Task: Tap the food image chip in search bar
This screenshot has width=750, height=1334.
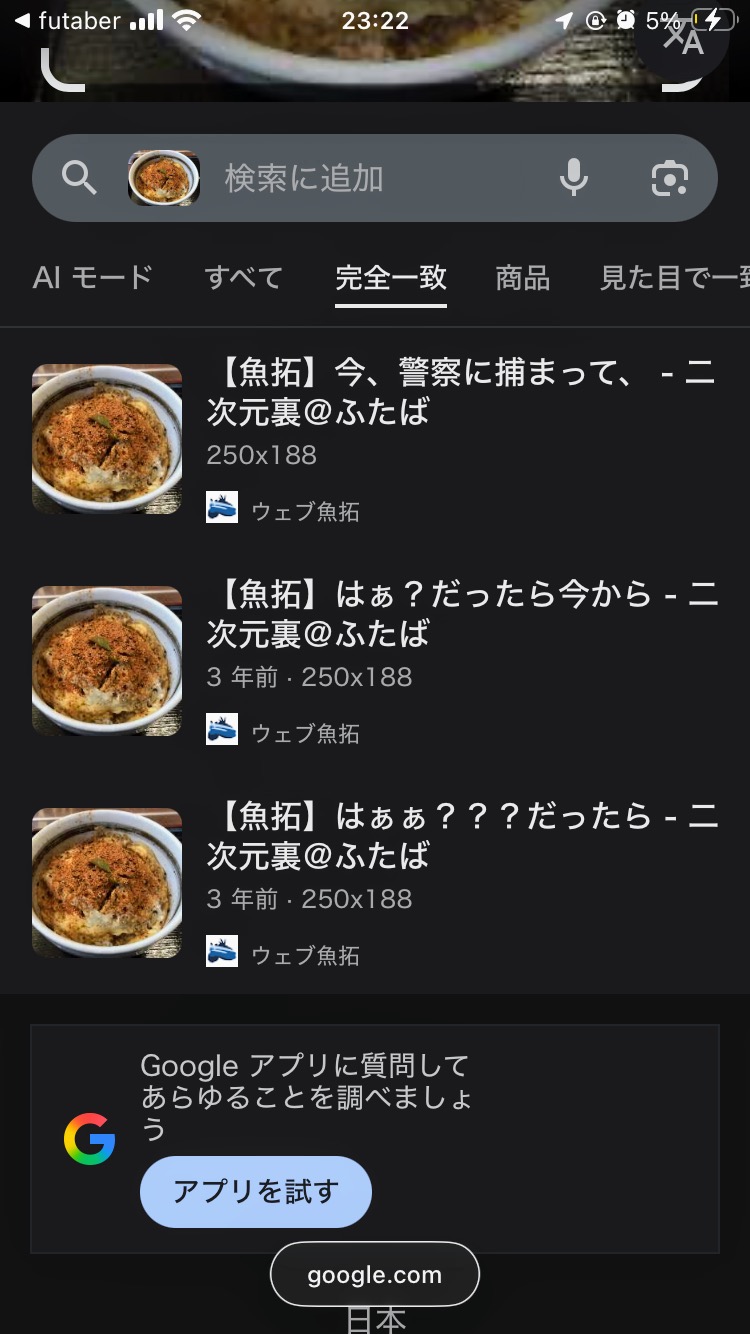Action: pyautogui.click(x=164, y=179)
